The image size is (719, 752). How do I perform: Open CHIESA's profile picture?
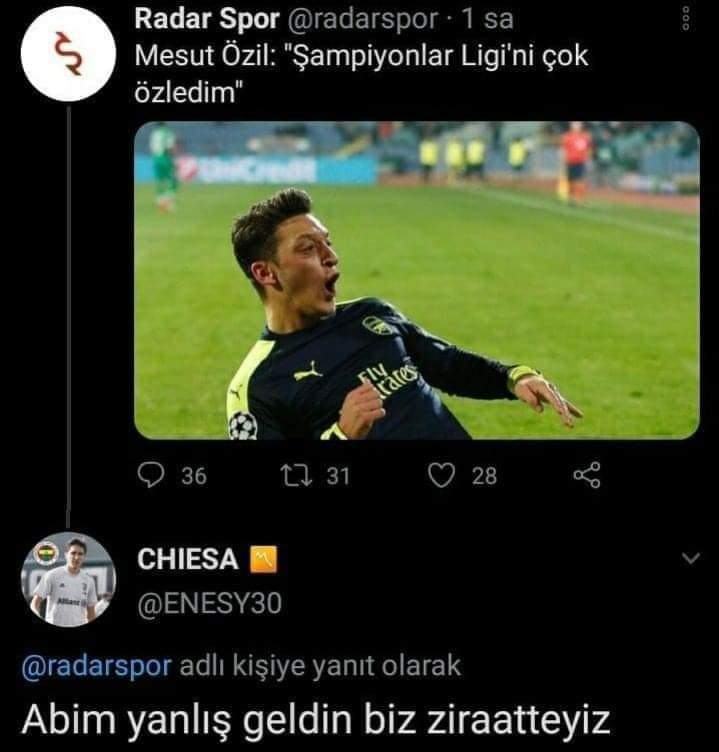(68, 580)
